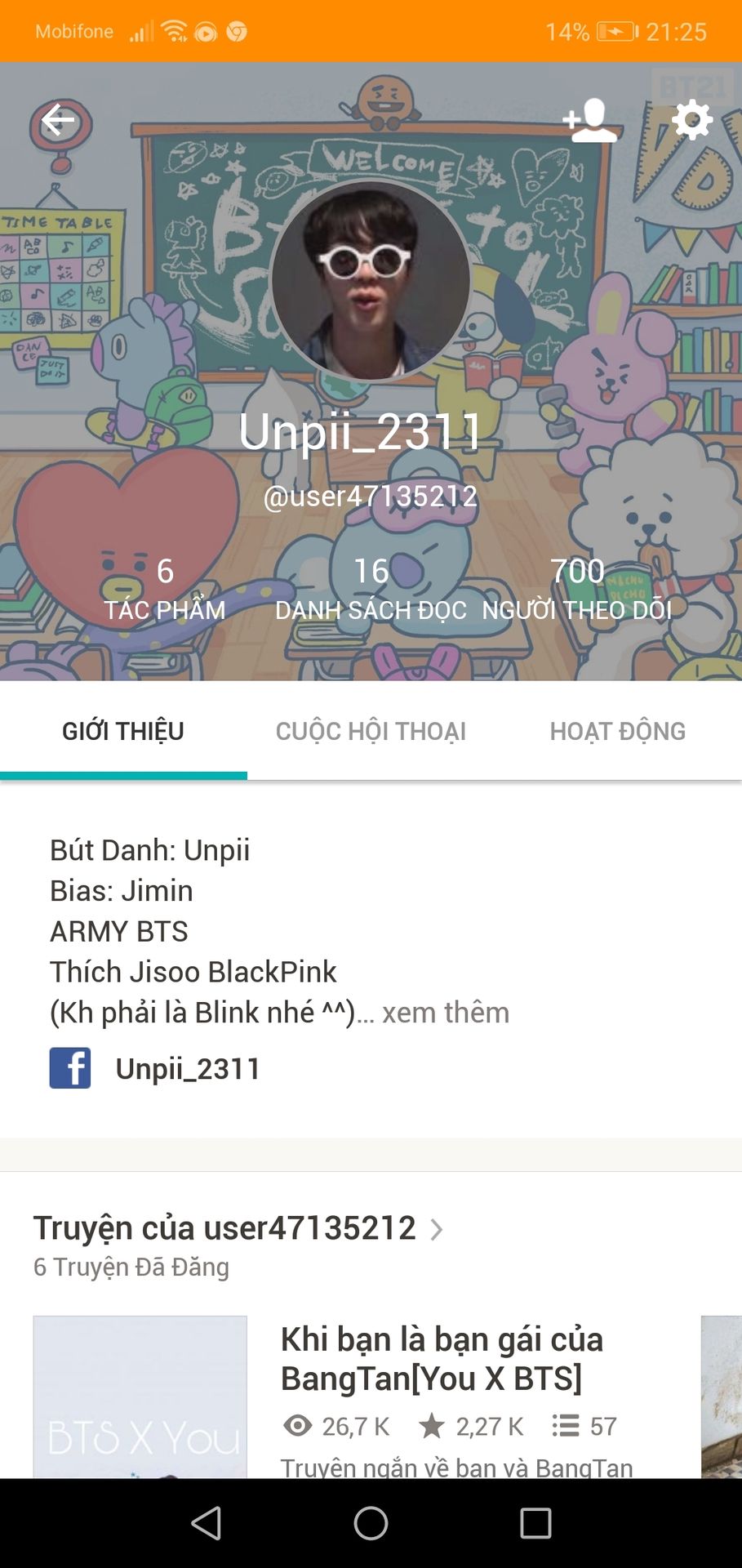Open Truyện của user47135212 list
The height and width of the screenshot is (1568, 742).
tap(238, 1228)
